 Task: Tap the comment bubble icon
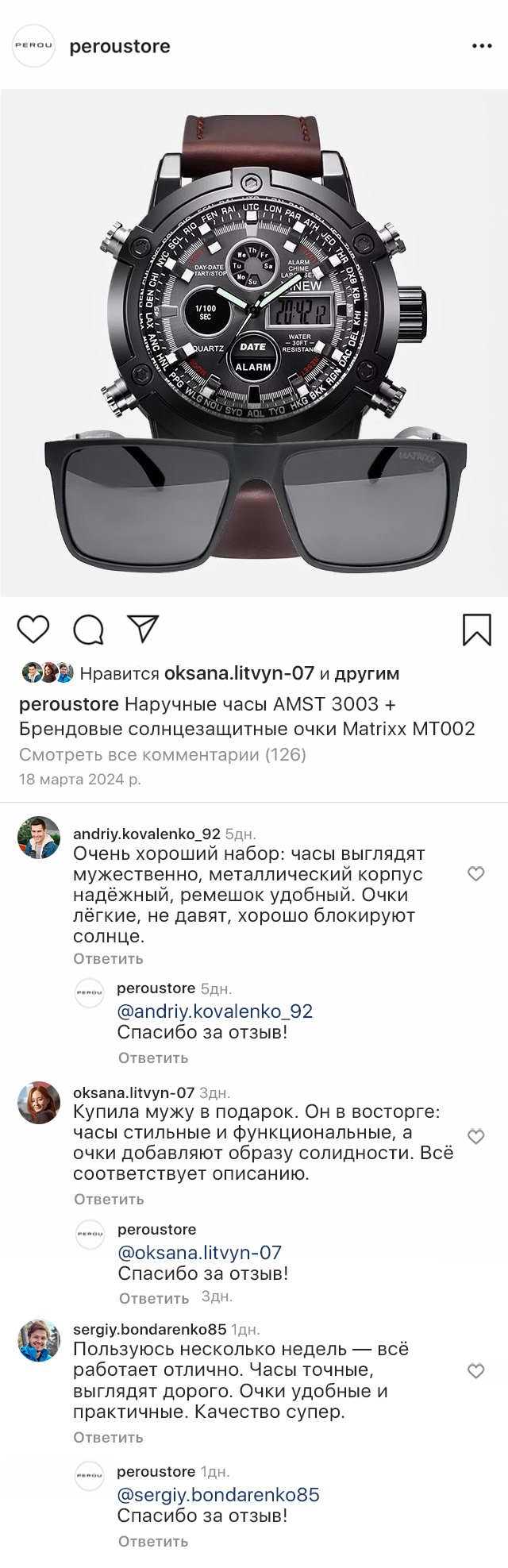click(x=88, y=630)
